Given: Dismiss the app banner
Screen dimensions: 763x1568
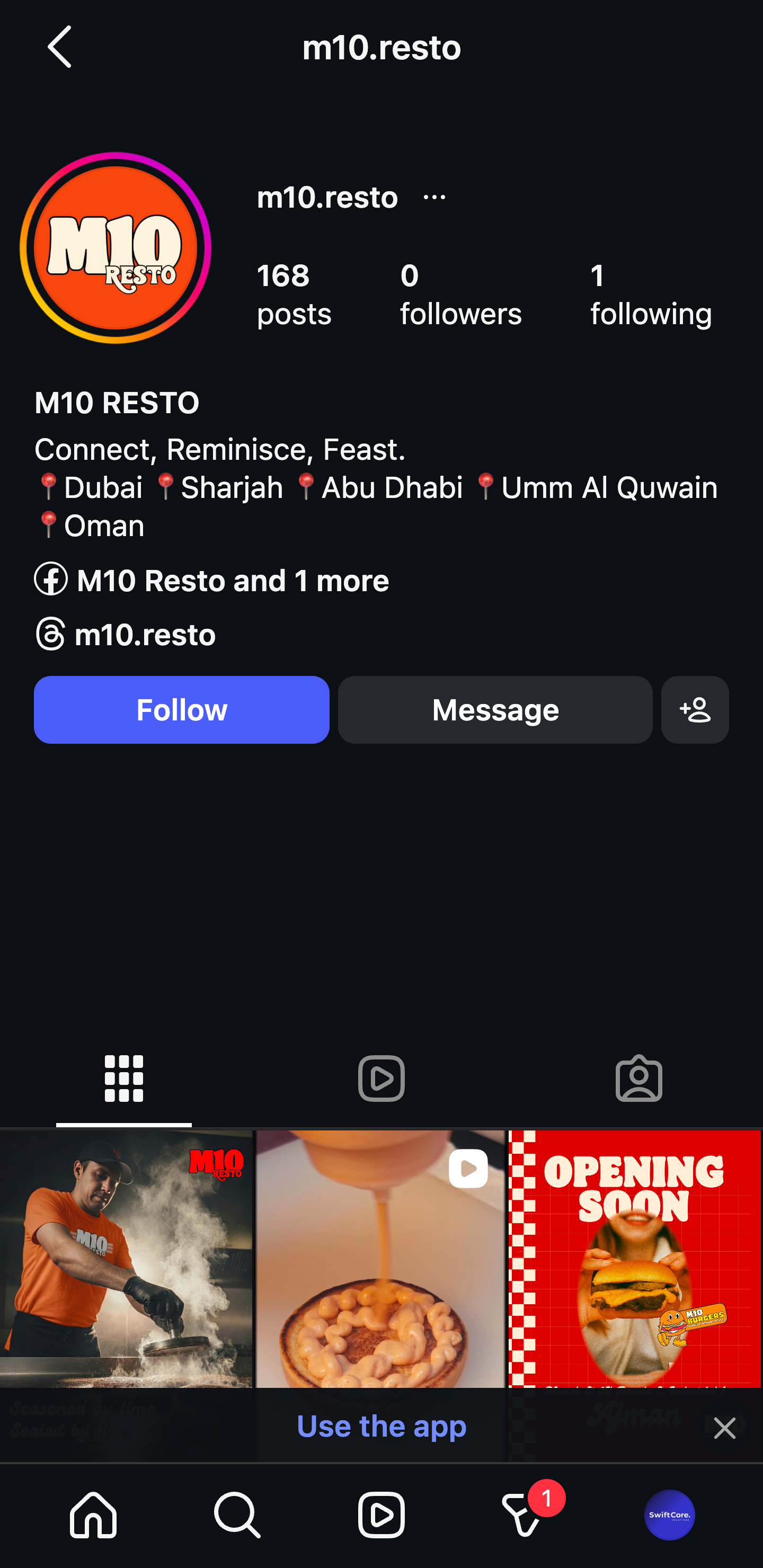Looking at the screenshot, I should pyautogui.click(x=724, y=1428).
